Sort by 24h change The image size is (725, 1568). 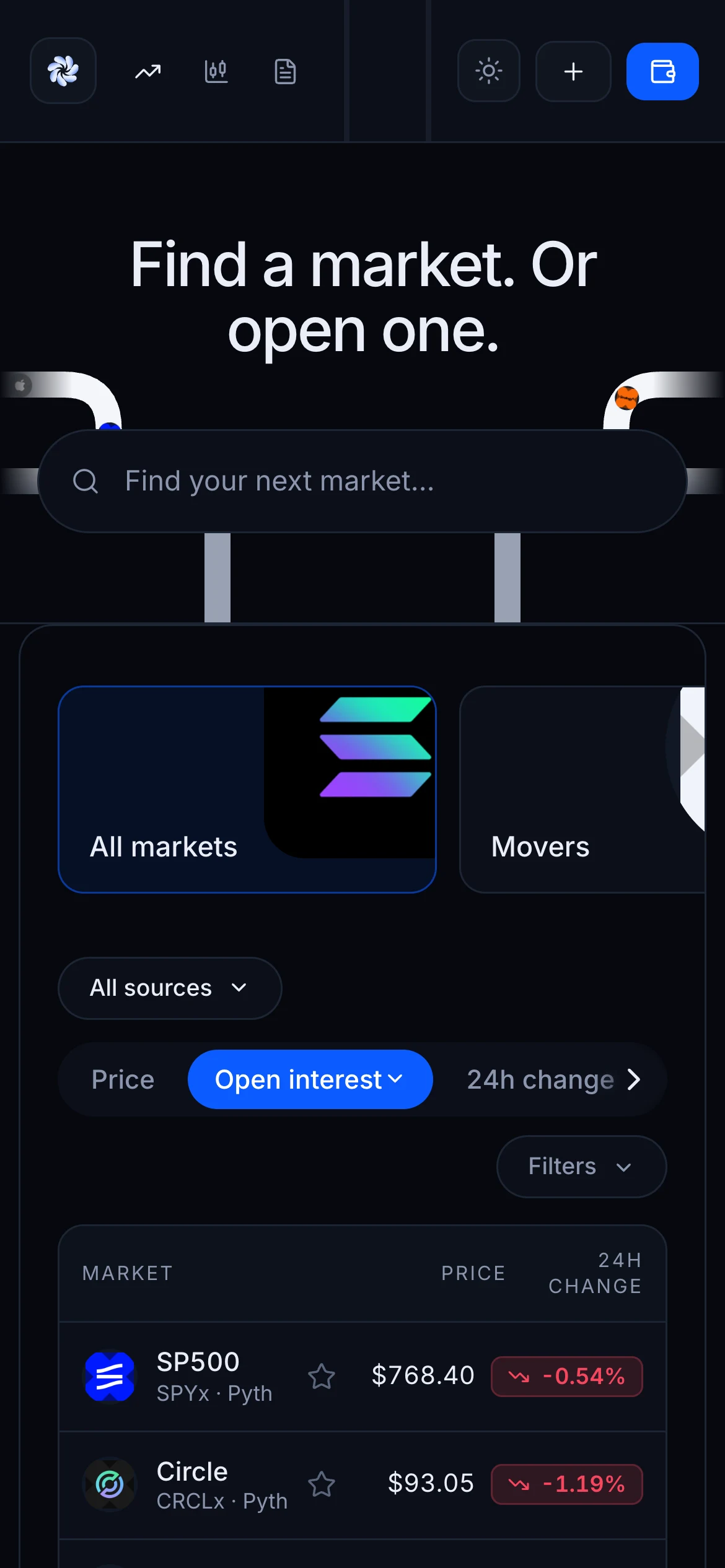[x=540, y=1079]
